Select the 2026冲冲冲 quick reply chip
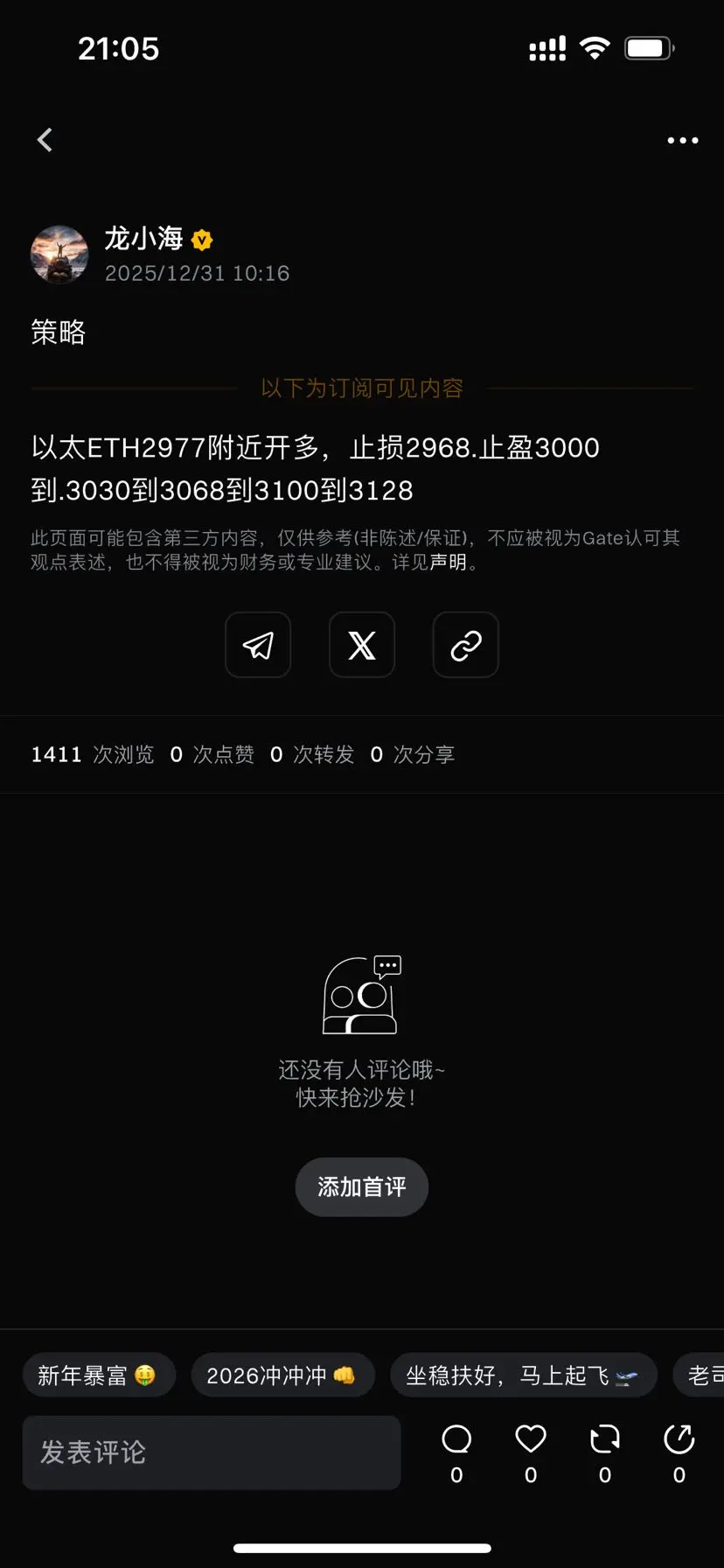The height and width of the screenshot is (1568, 724). click(282, 1375)
